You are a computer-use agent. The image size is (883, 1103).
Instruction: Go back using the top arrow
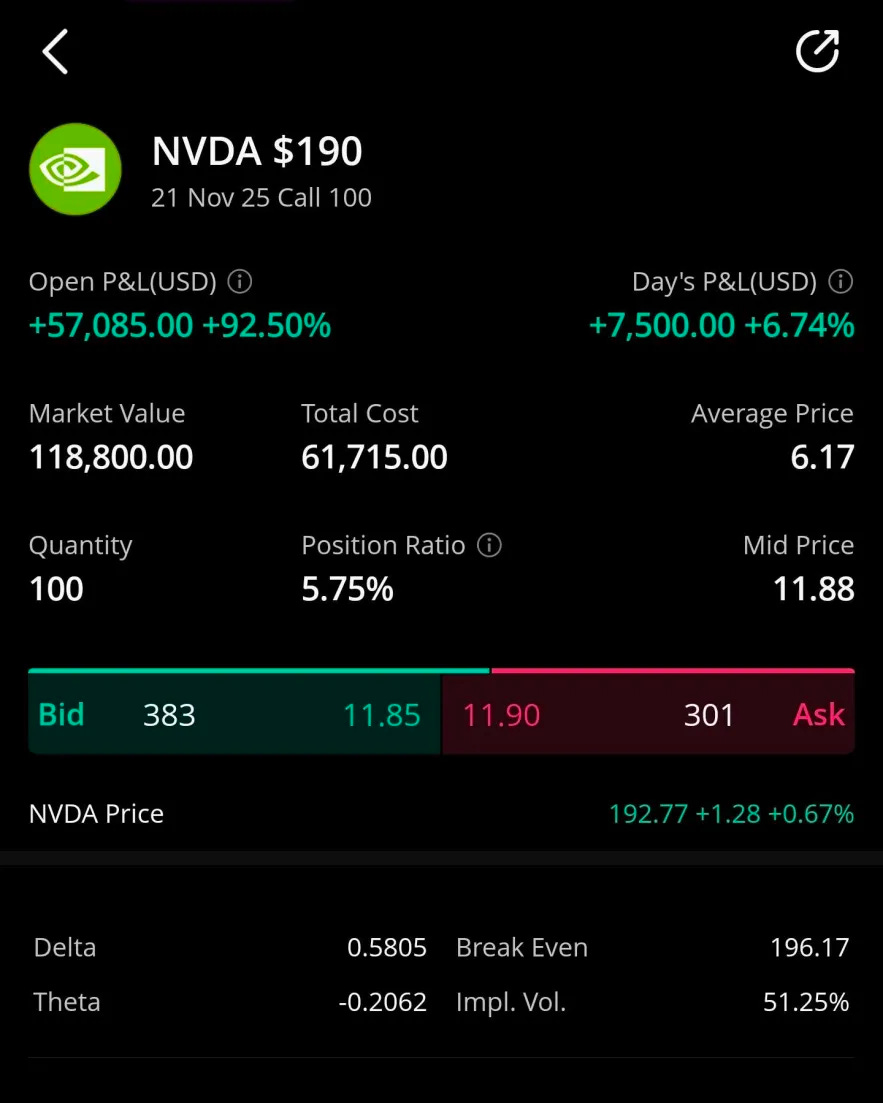[55, 51]
